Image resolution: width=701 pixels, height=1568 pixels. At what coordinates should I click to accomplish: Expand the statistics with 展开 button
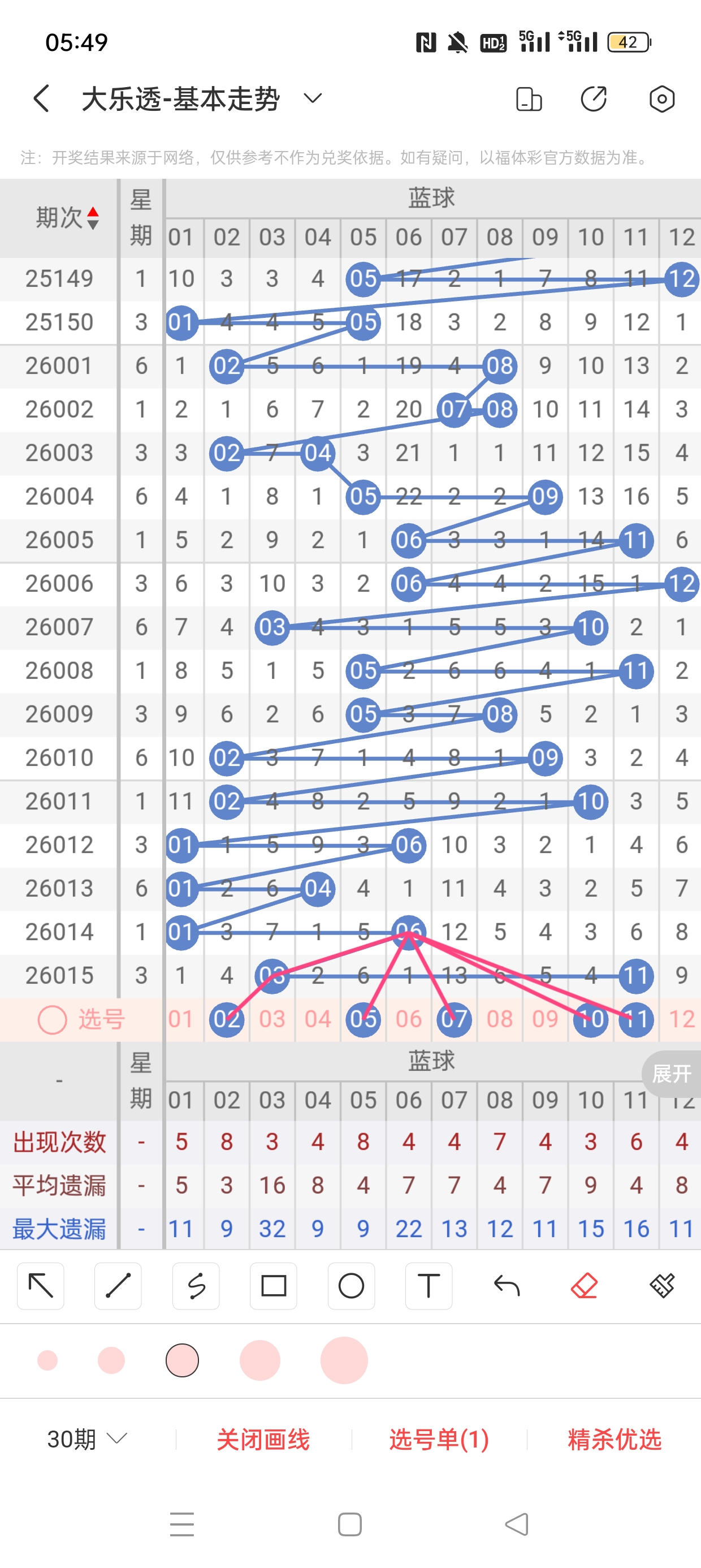(x=671, y=1074)
